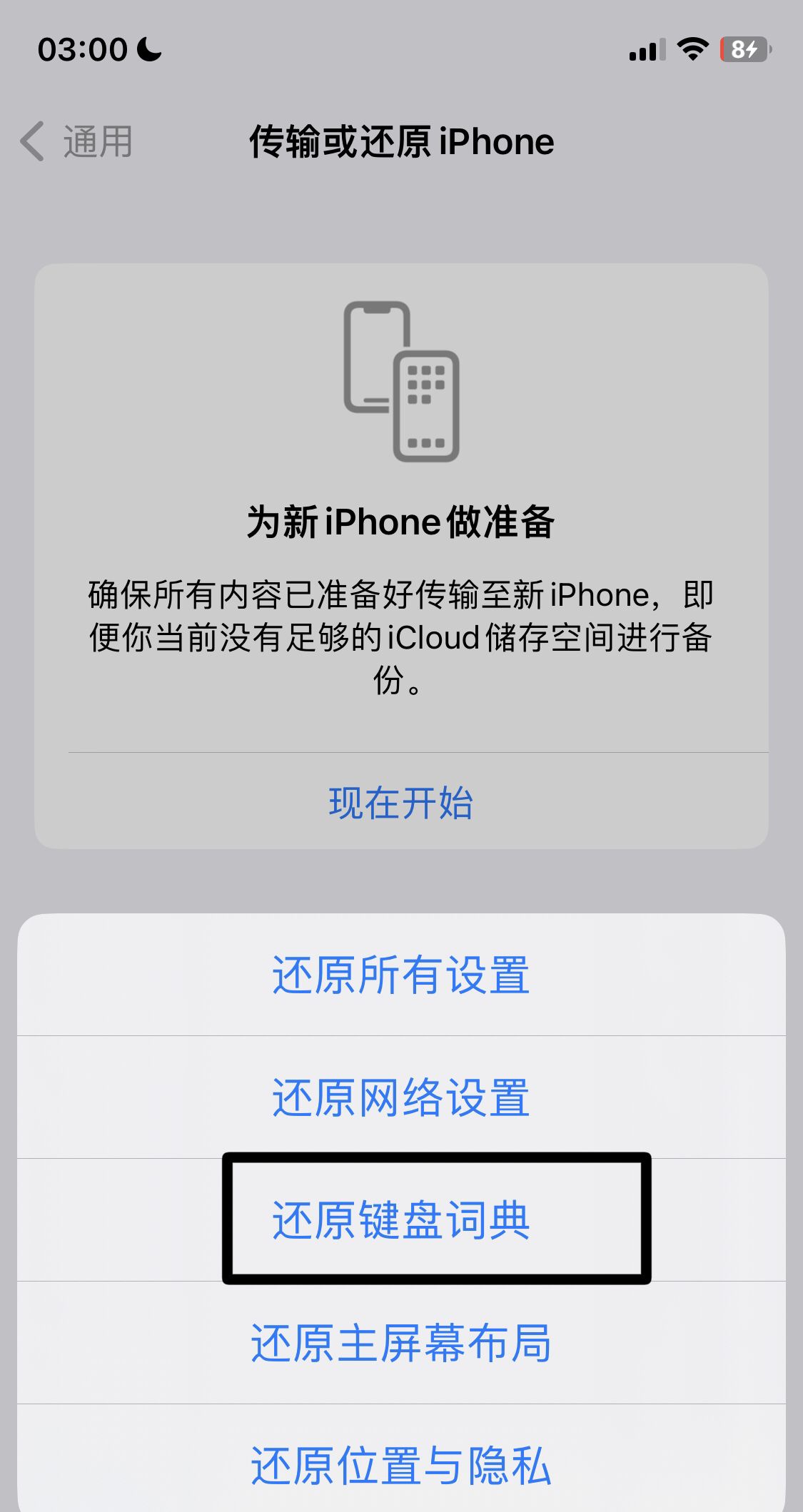Open the 传输或还原 iPhone title area
The width and height of the screenshot is (803, 1512).
coord(401,141)
